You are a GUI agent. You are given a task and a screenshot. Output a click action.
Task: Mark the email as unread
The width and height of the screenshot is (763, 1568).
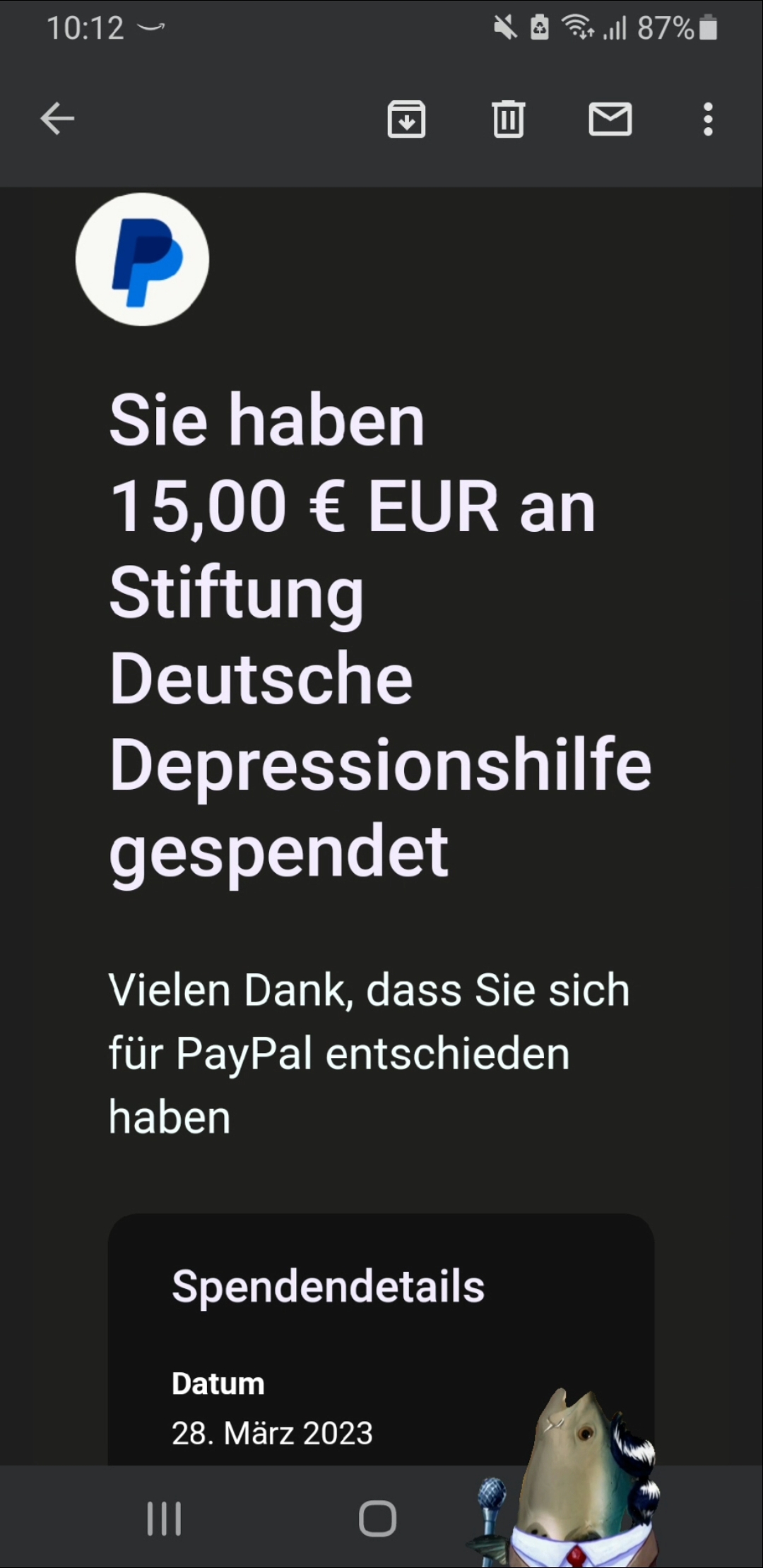coord(610,119)
